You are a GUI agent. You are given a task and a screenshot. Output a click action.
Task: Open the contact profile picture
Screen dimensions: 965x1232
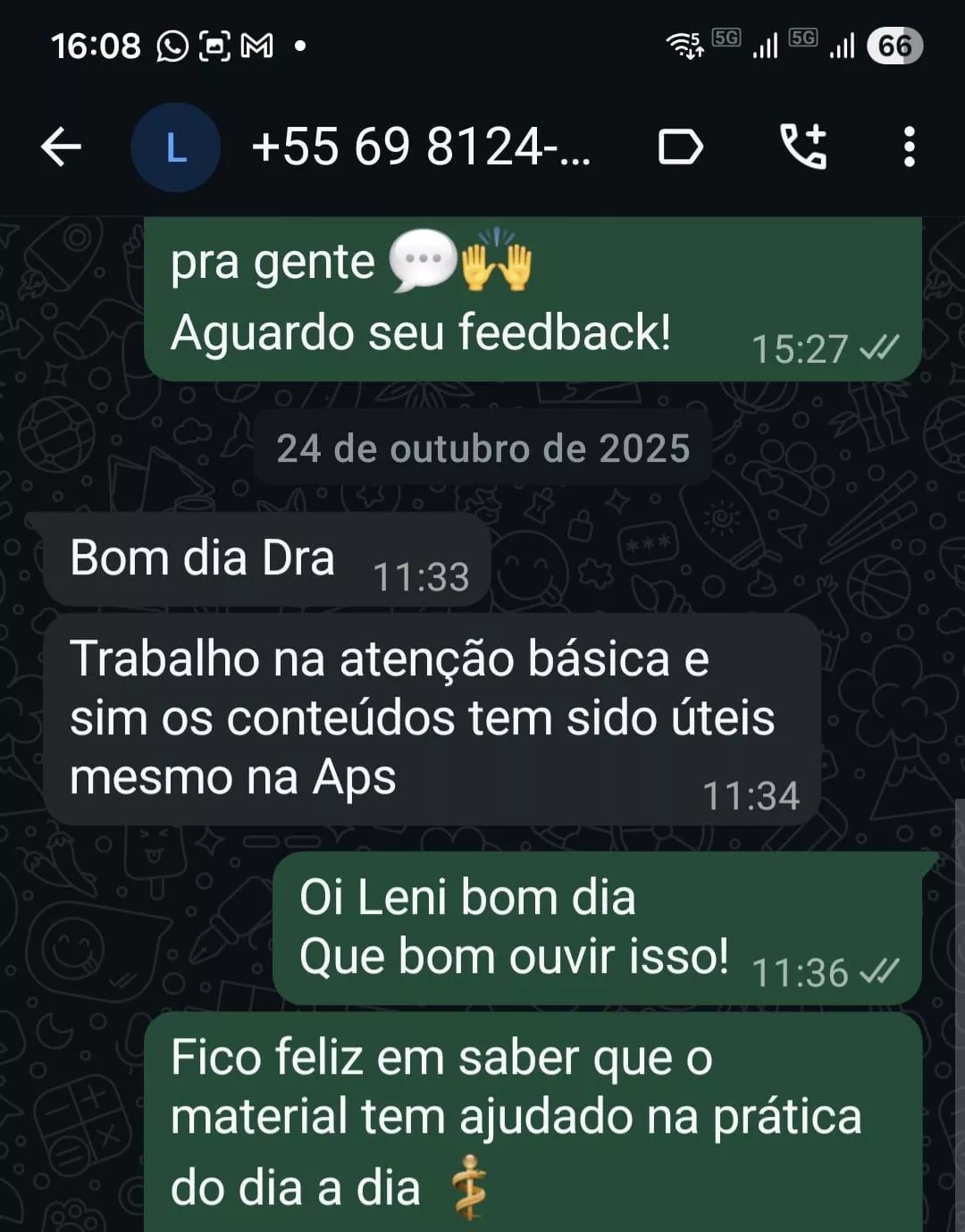[x=175, y=147]
